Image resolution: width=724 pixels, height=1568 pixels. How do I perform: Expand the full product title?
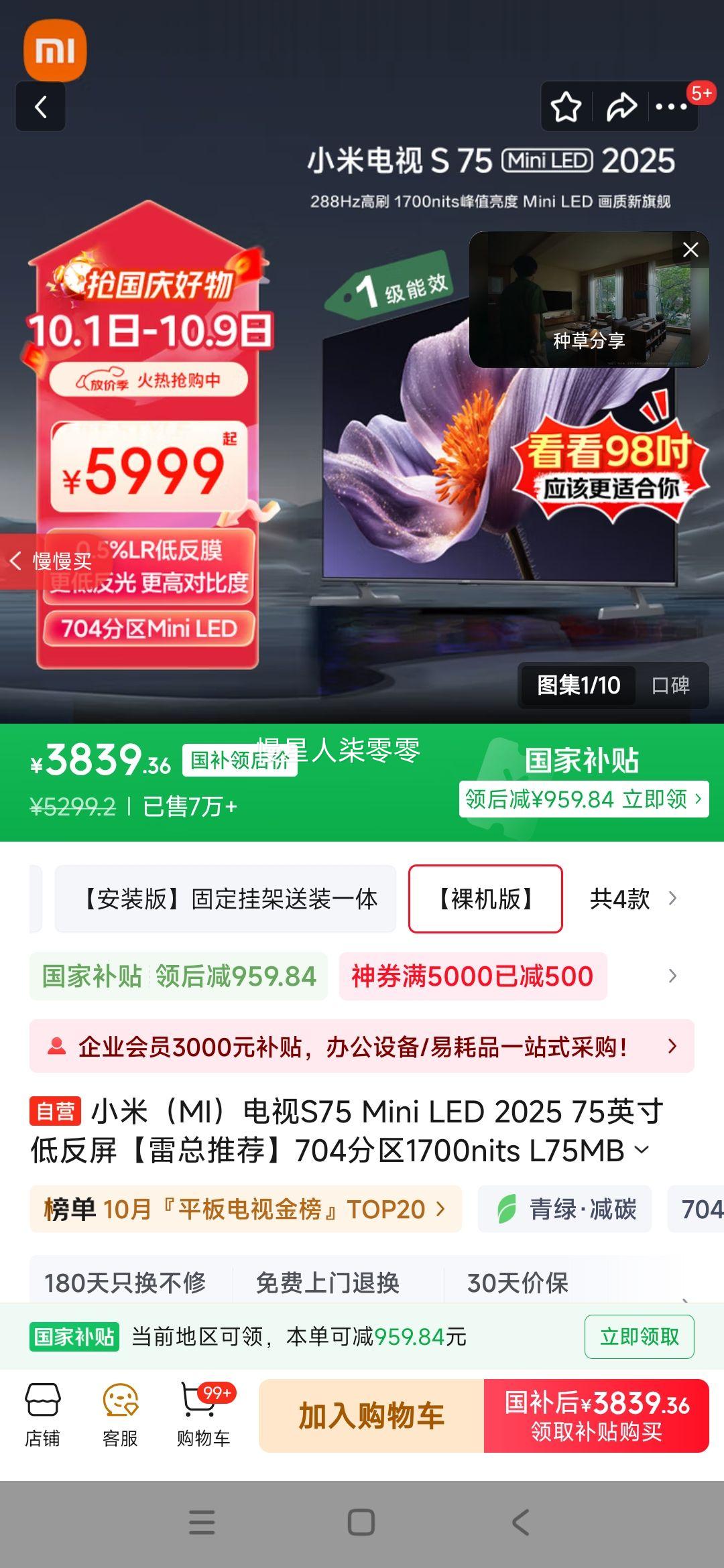pyautogui.click(x=642, y=1151)
